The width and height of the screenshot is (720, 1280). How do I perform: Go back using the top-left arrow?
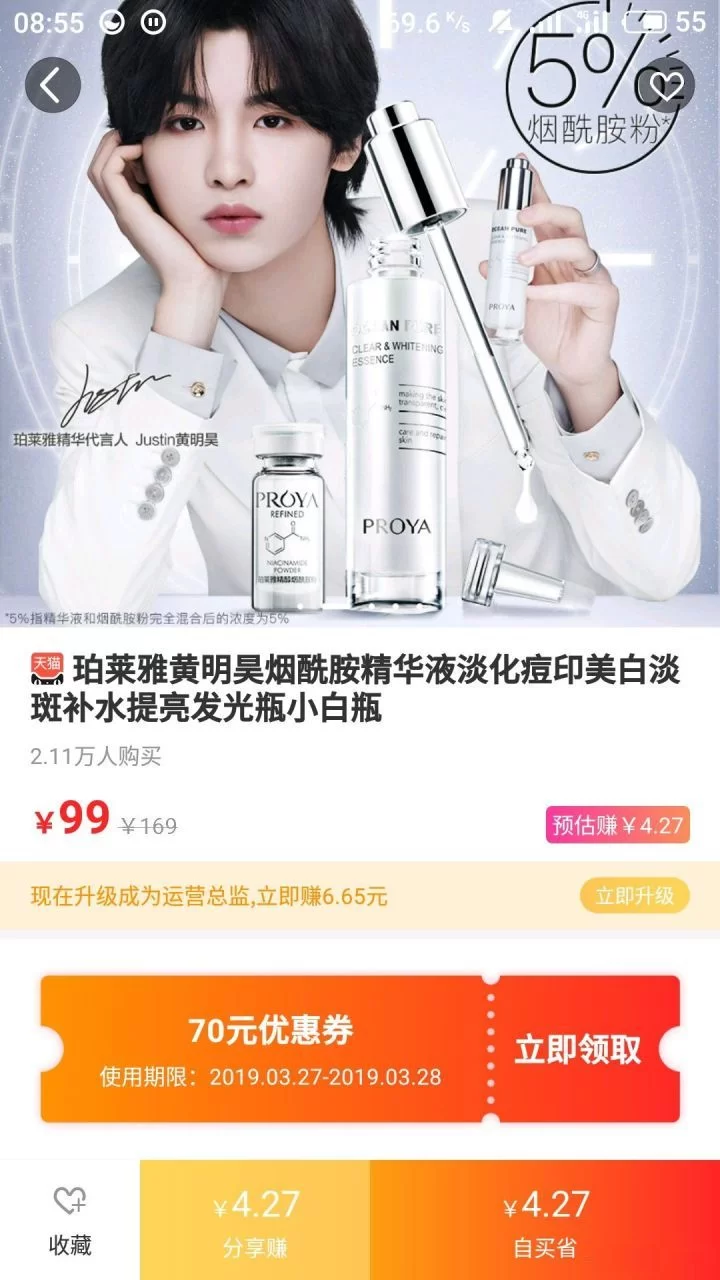tap(52, 85)
